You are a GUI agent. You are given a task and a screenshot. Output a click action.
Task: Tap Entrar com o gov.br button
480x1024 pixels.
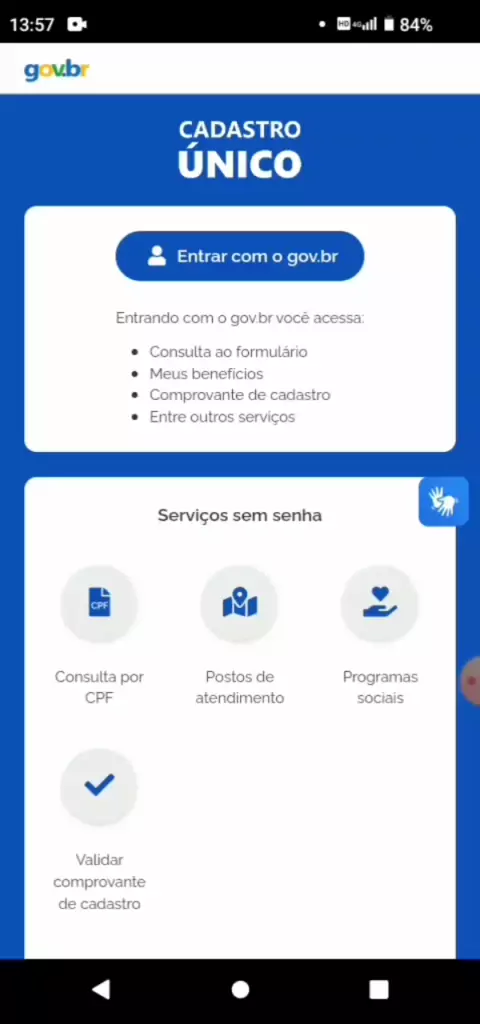(240, 256)
